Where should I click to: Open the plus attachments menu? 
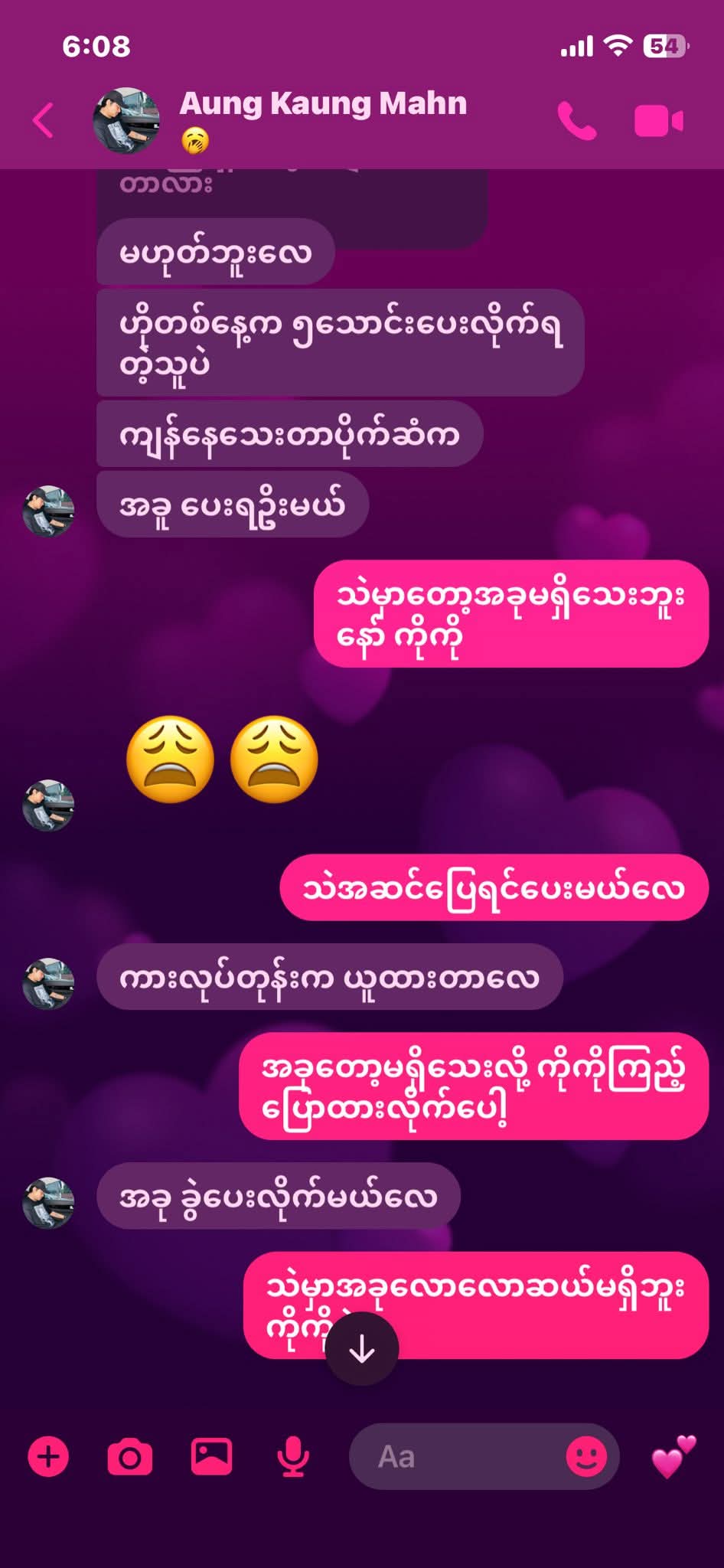48,1456
